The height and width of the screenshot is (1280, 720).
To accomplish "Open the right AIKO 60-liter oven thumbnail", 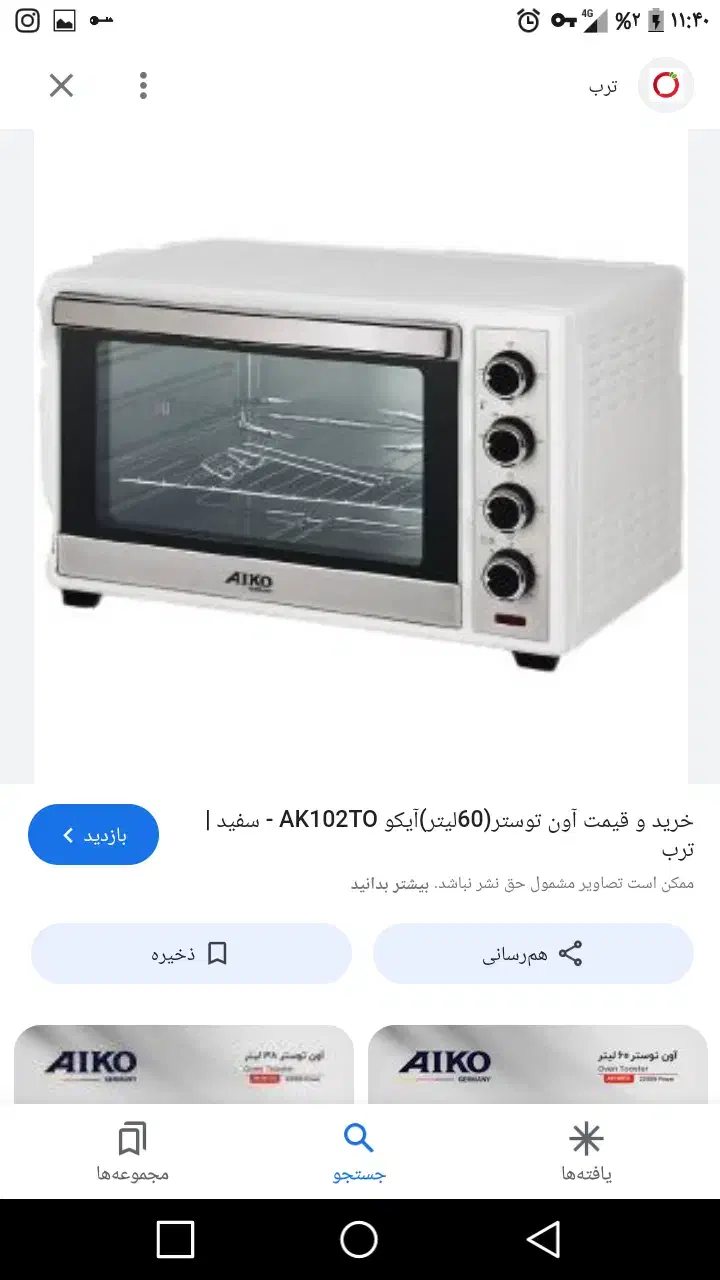I will pos(538,1065).
